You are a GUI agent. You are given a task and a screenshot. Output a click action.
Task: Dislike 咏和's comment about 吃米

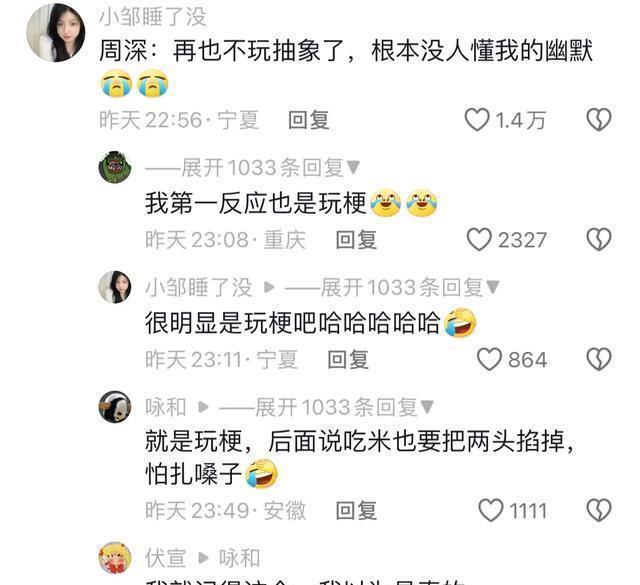598,511
